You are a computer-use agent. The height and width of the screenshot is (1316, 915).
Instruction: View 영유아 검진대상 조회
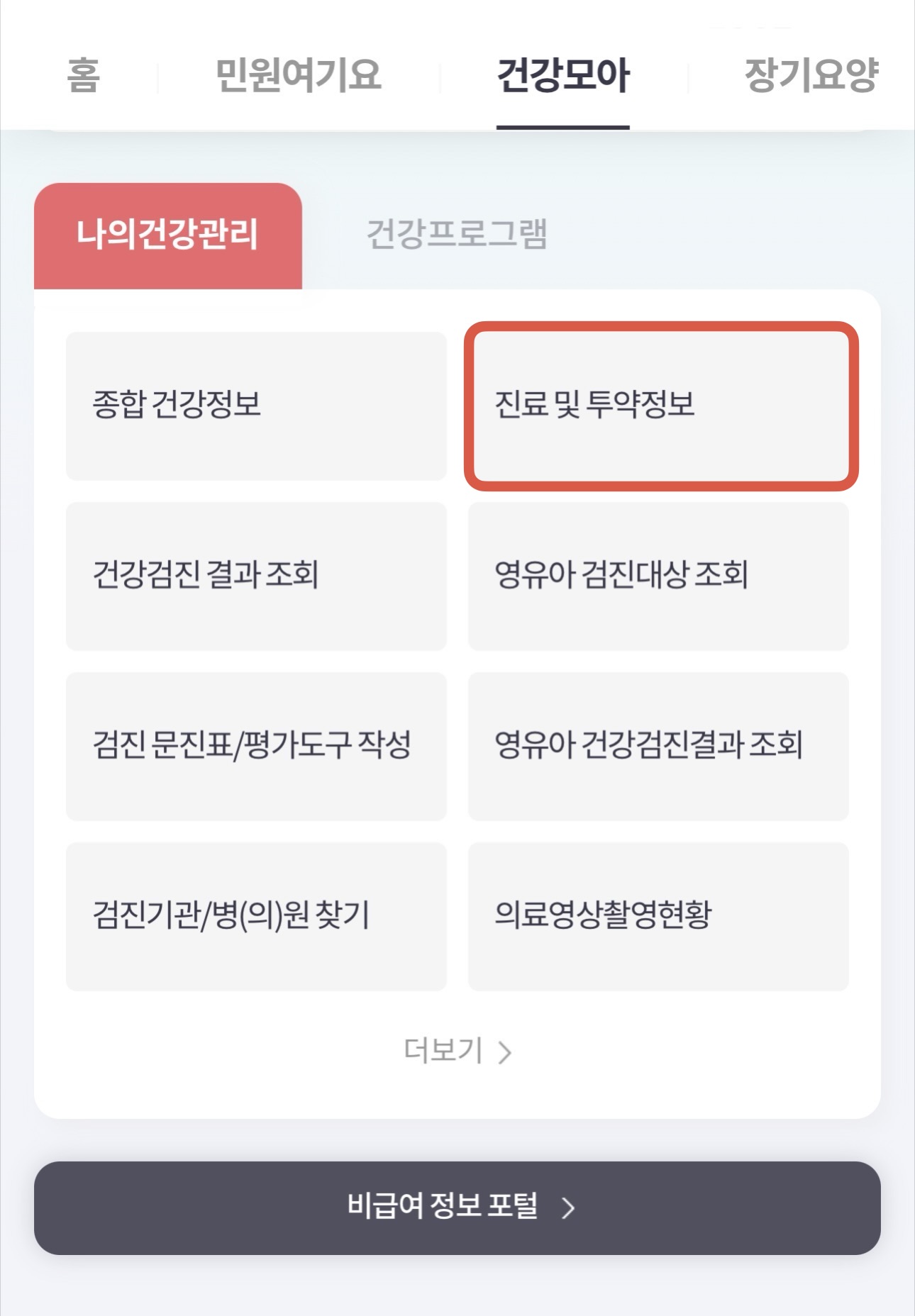click(x=658, y=576)
